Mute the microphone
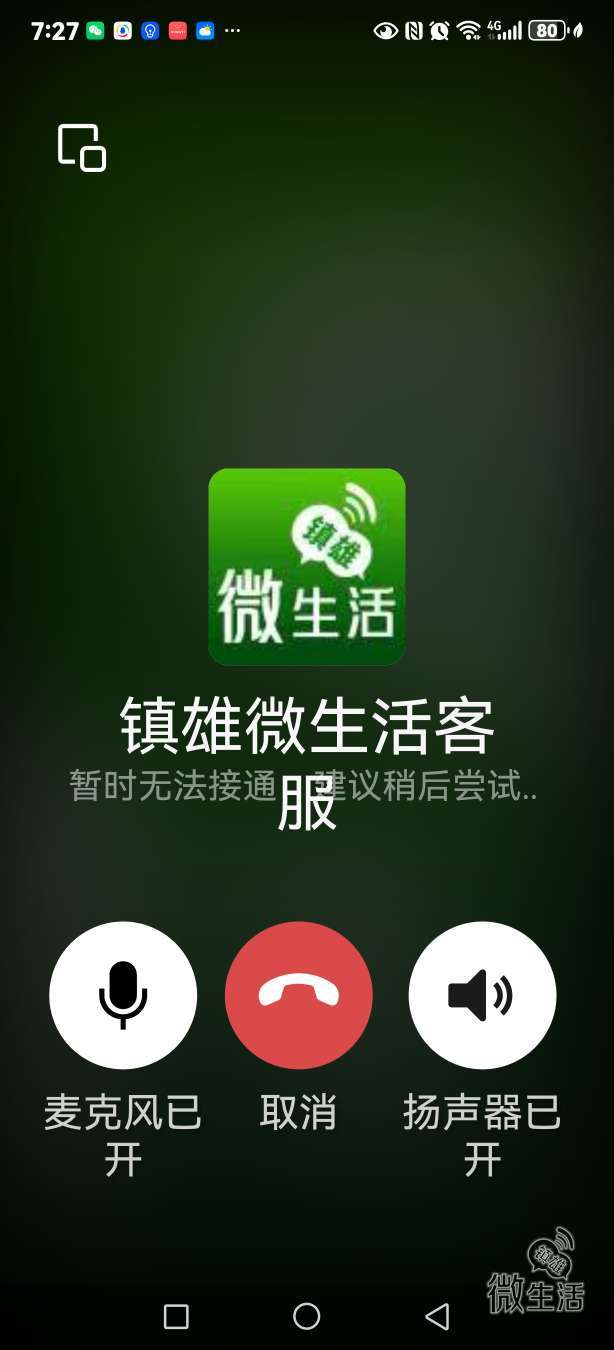The width and height of the screenshot is (614, 1350). (123, 995)
